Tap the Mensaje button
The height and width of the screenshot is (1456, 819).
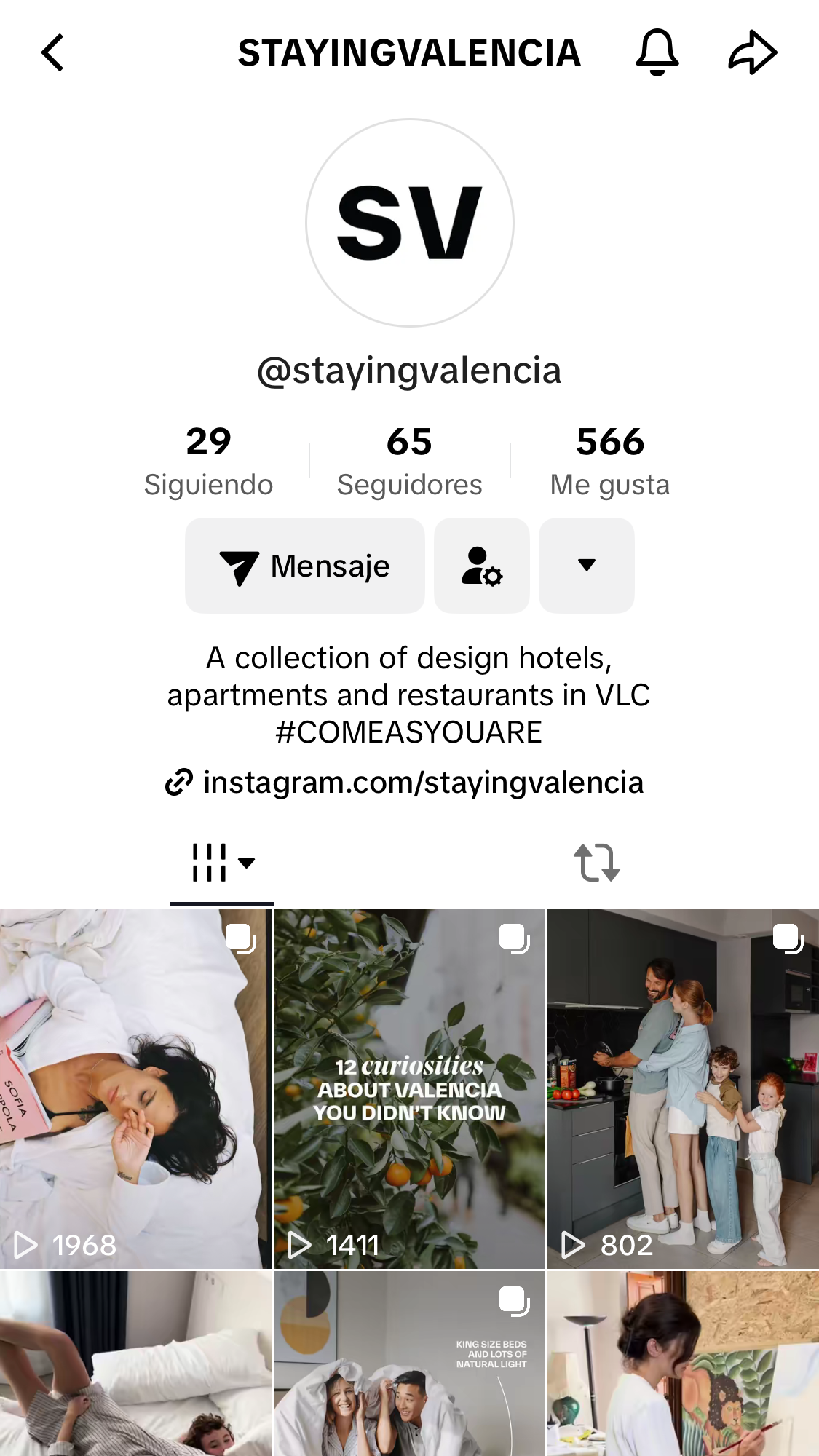point(305,566)
